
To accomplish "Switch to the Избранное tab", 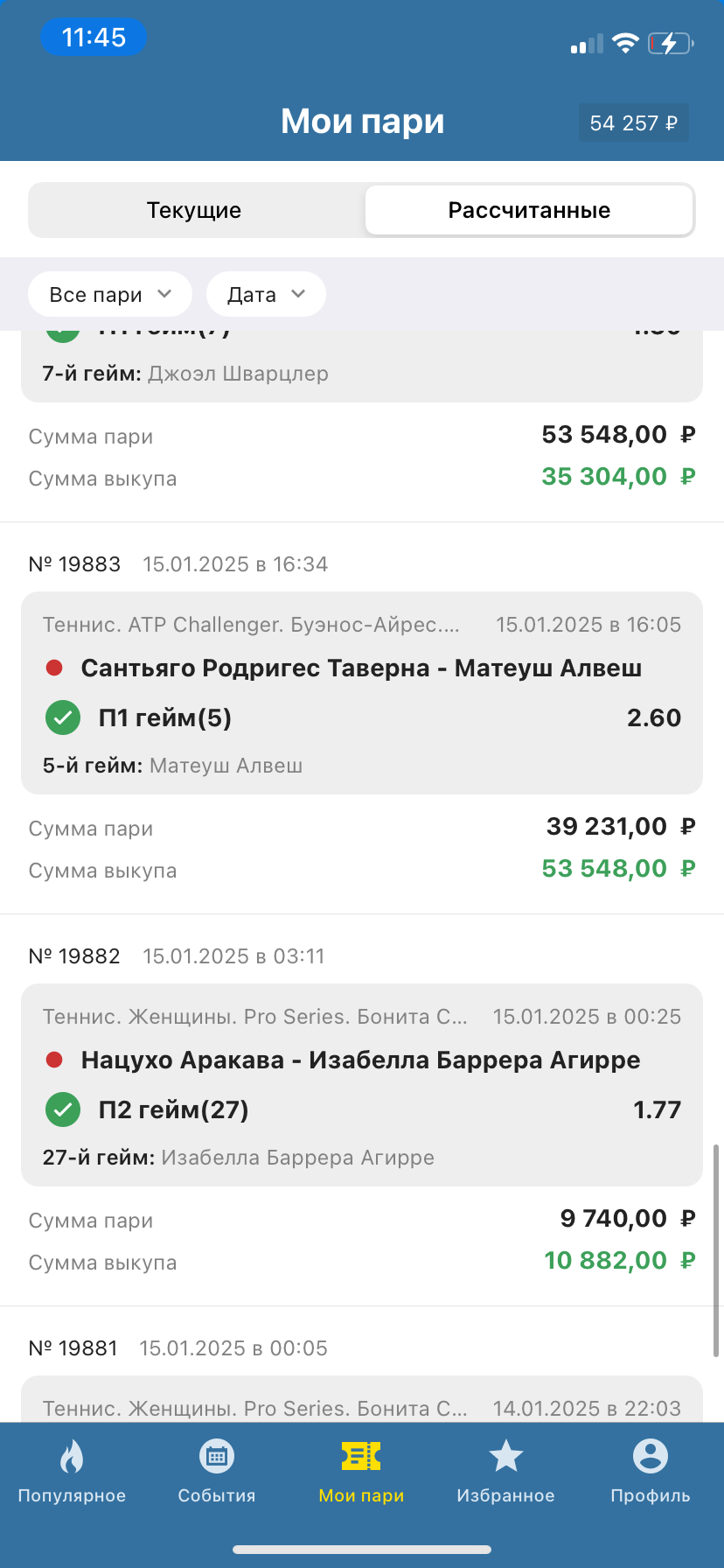I will 505,1472.
